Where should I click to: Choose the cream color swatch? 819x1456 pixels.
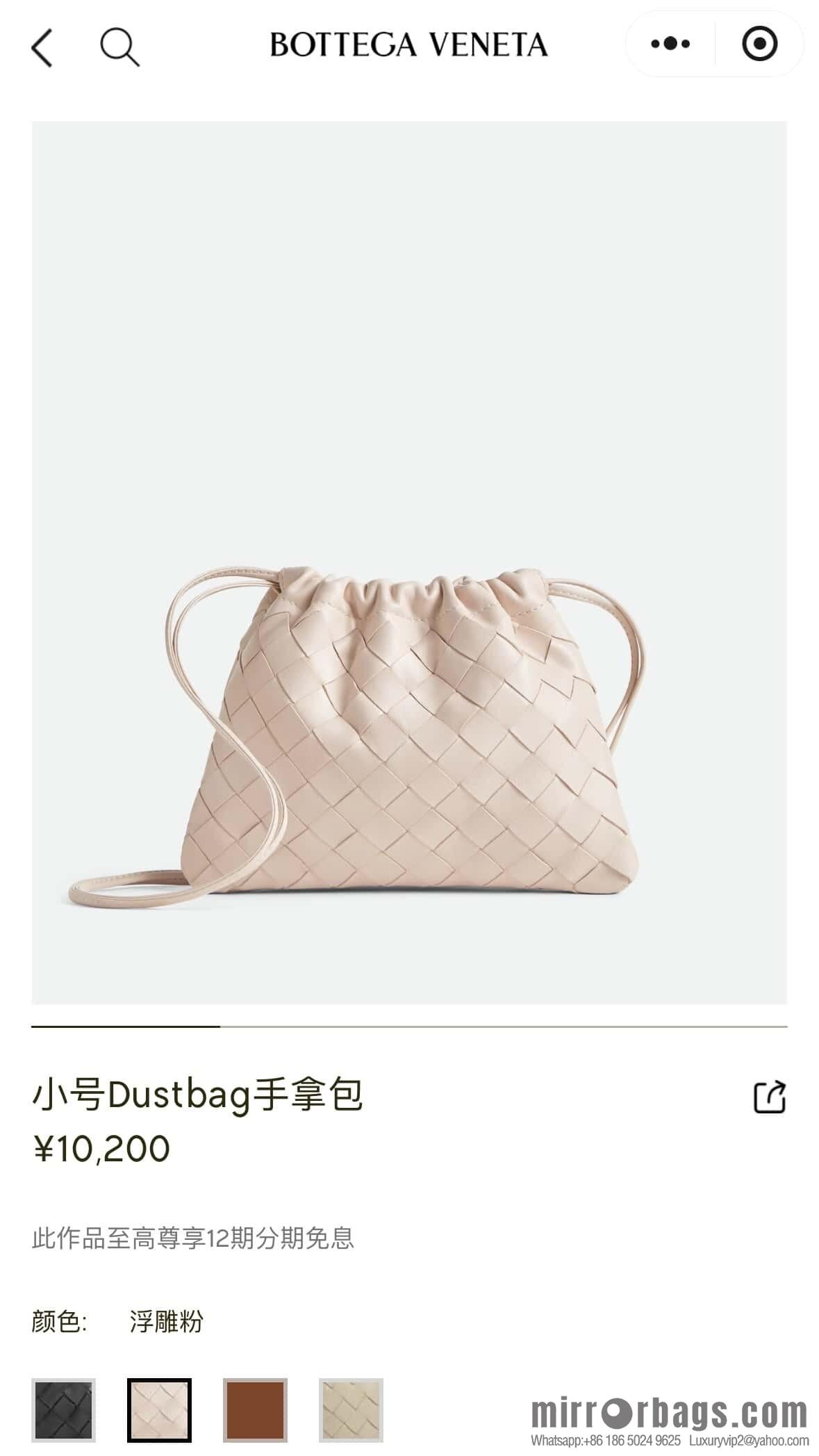coord(351,1410)
